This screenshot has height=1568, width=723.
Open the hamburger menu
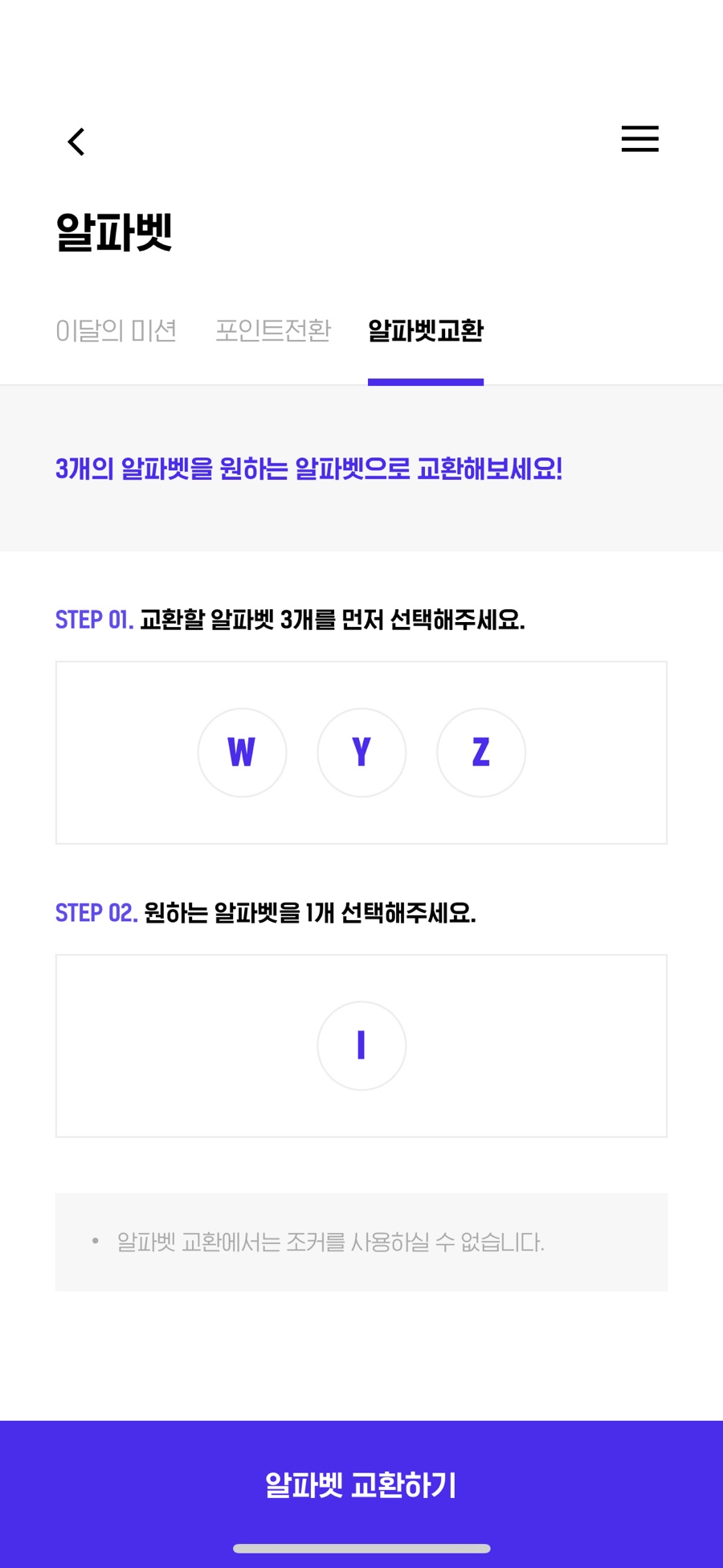coord(639,139)
